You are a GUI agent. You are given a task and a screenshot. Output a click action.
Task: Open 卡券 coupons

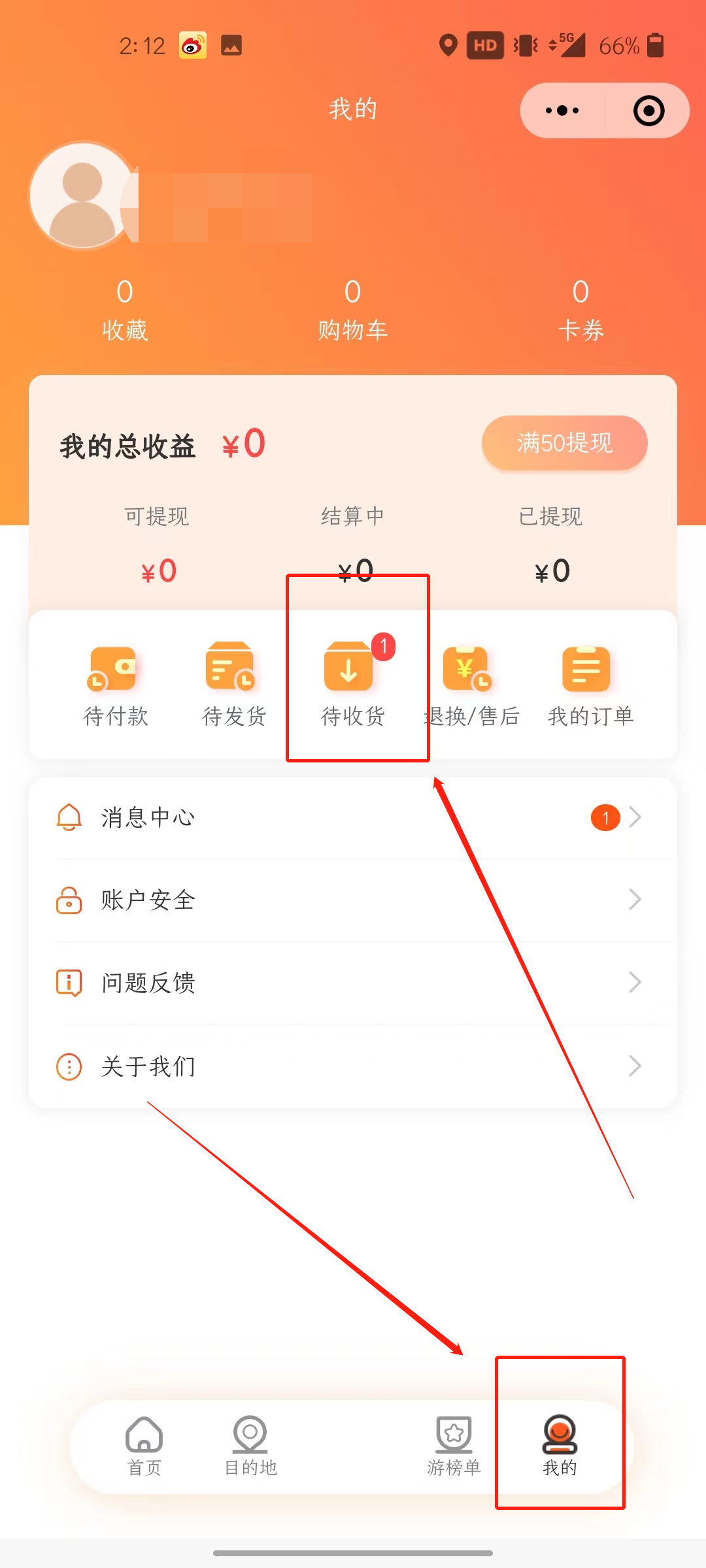click(580, 310)
